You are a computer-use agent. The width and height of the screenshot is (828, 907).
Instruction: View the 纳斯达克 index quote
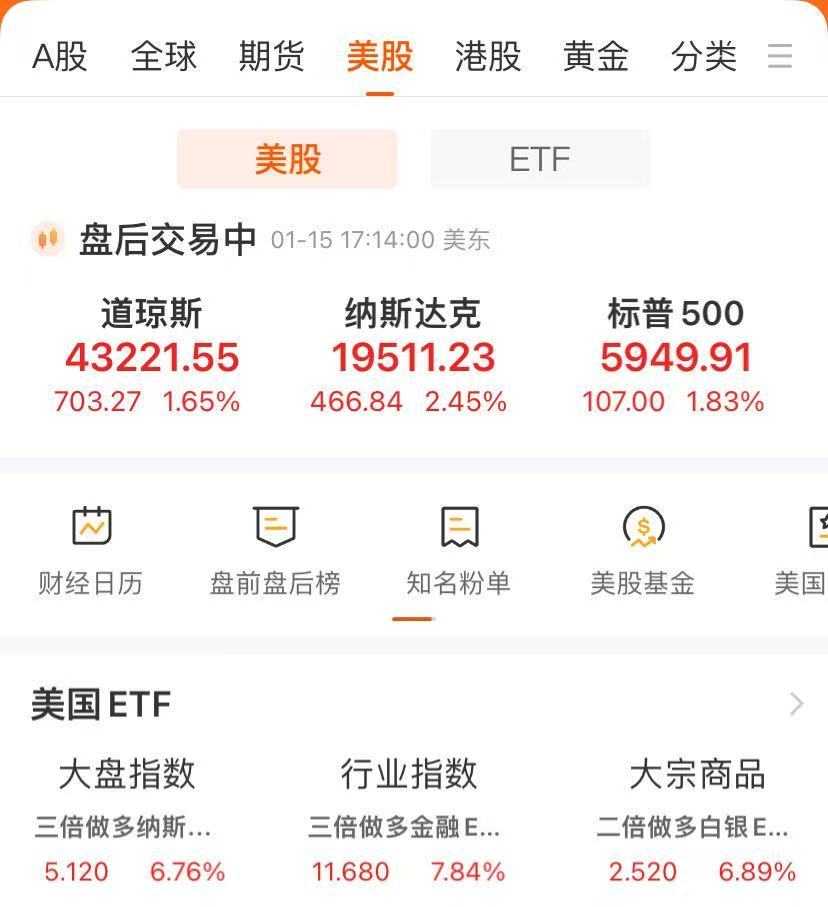[413, 357]
